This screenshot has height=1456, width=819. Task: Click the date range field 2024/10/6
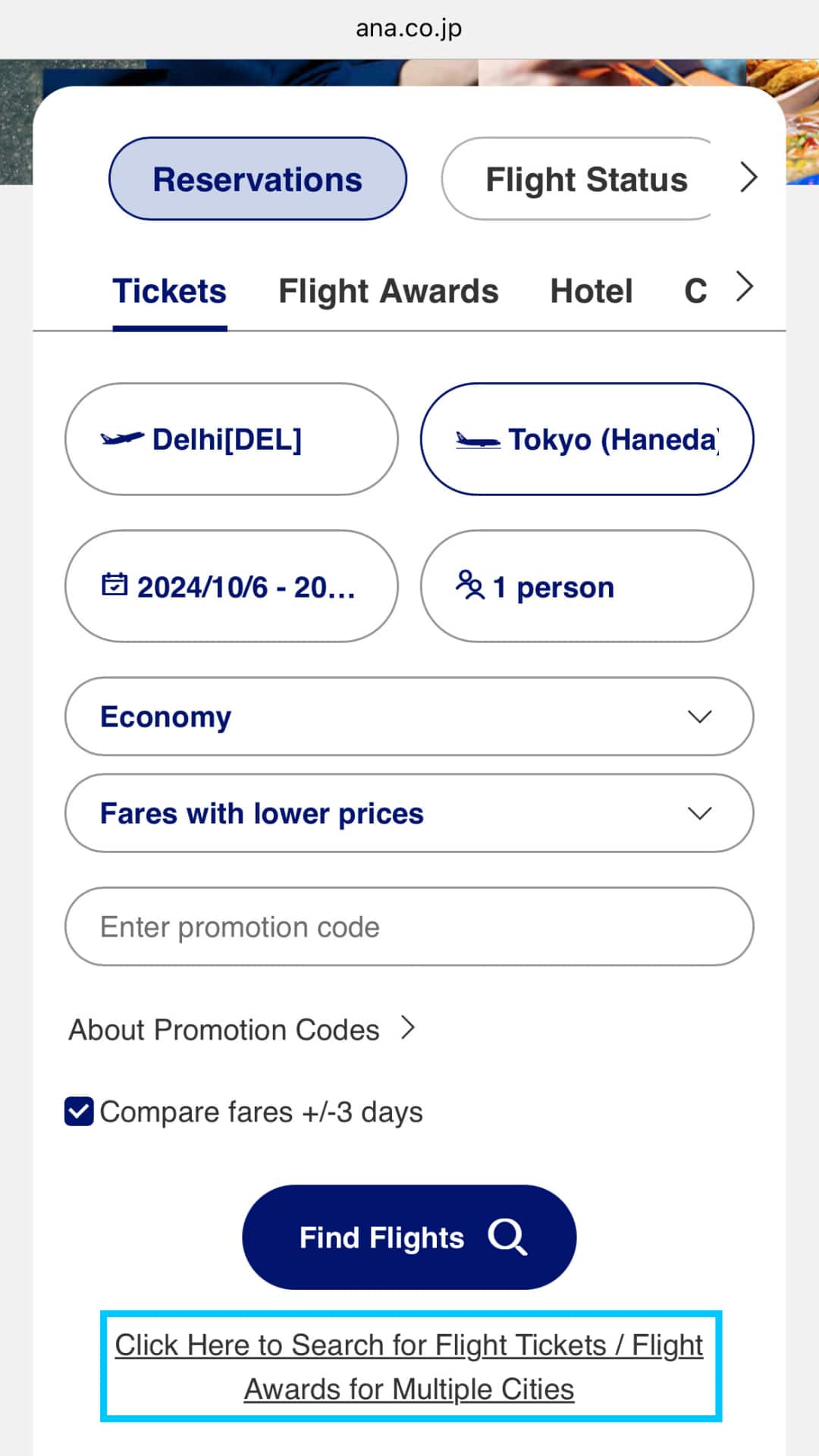pyautogui.click(x=231, y=585)
